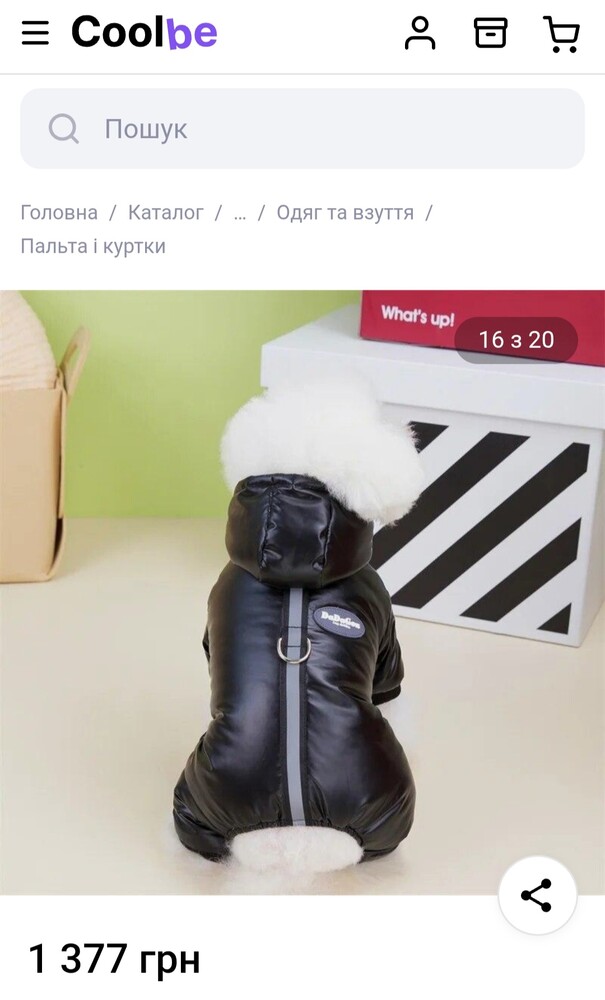Open the shopping cart
The height and width of the screenshot is (1000, 605).
tap(561, 33)
